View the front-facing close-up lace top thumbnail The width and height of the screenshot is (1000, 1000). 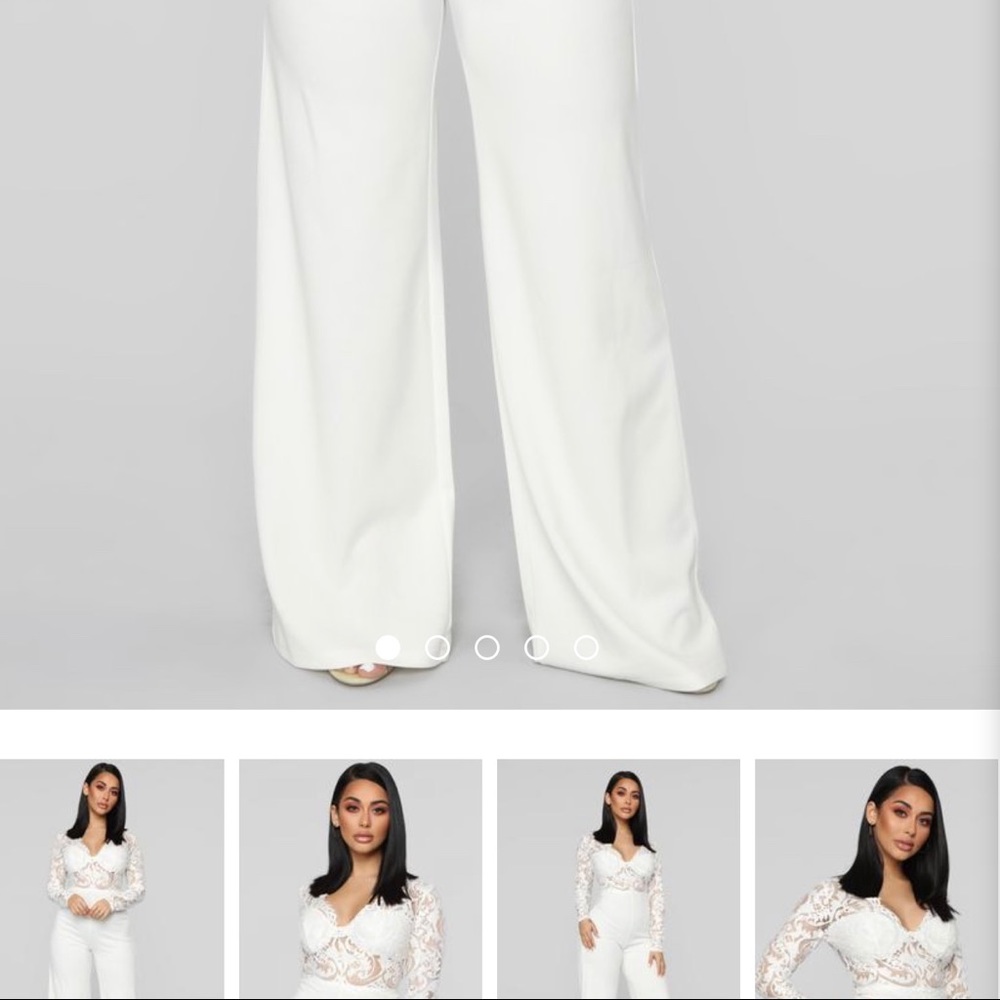pyautogui.click(x=360, y=878)
